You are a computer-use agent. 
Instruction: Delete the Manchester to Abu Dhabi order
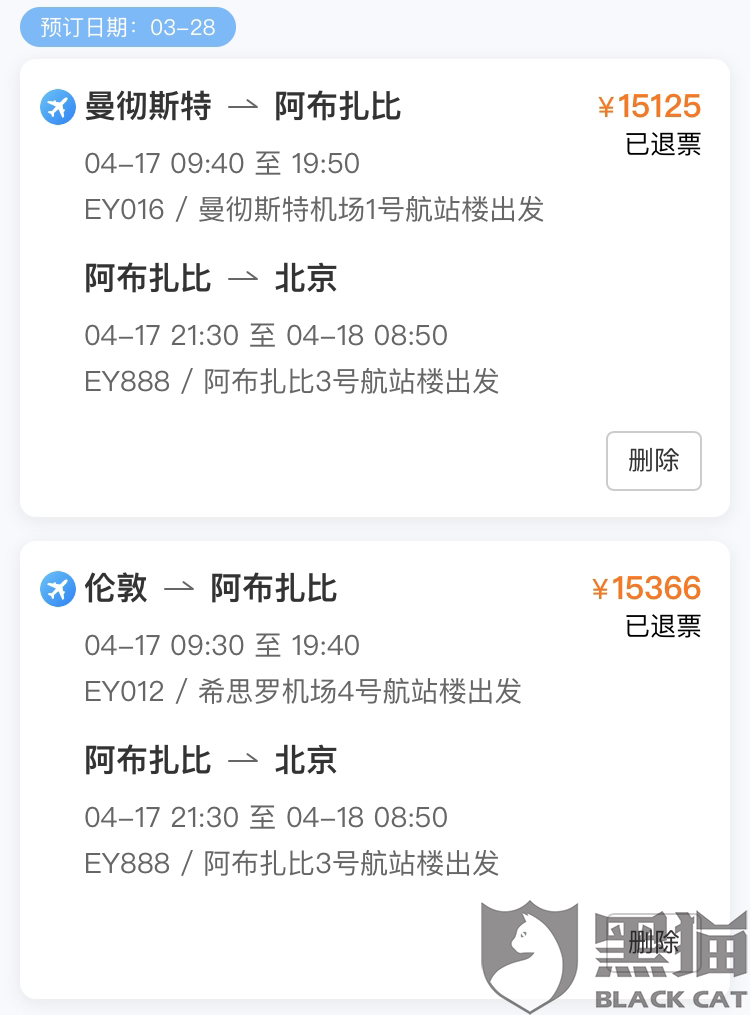point(653,460)
